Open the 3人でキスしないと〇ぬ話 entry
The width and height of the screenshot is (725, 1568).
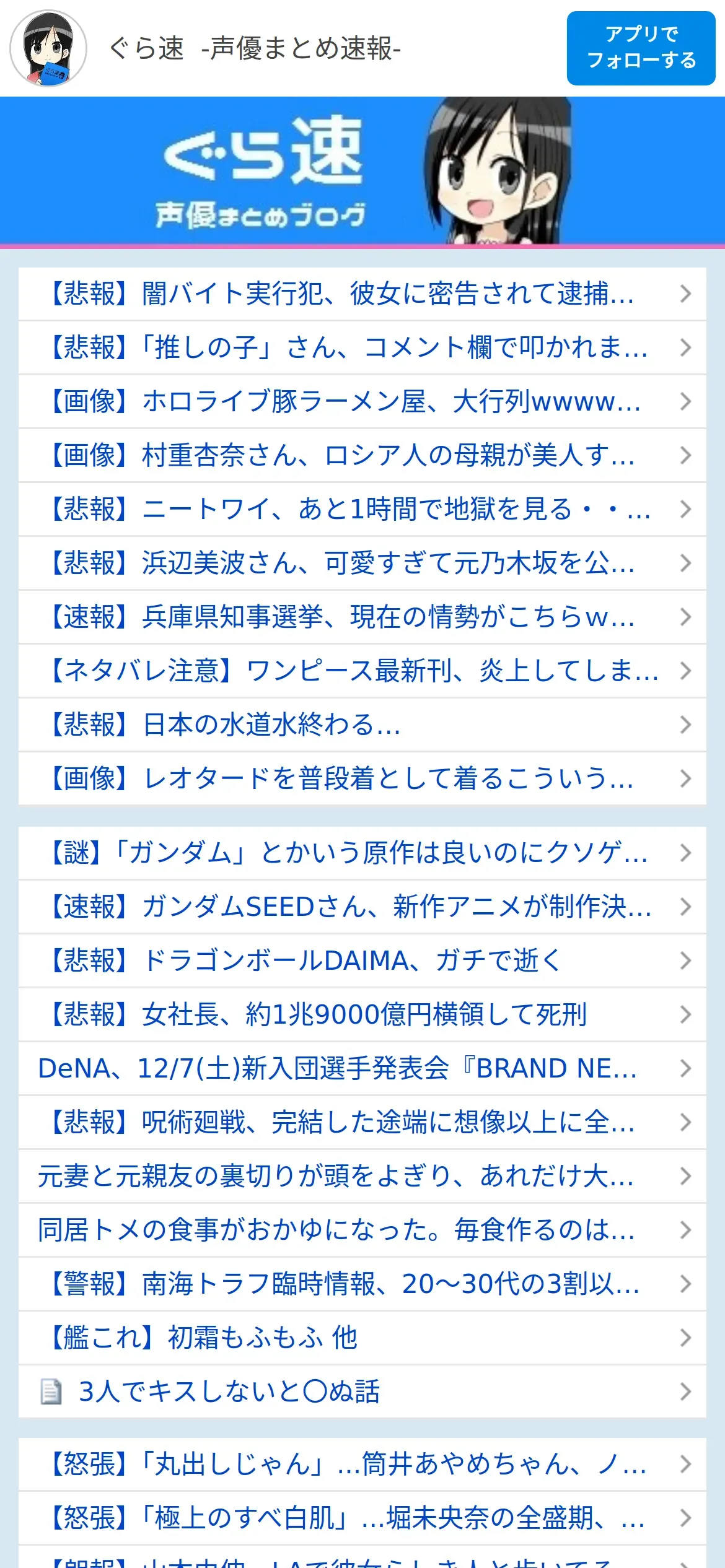click(362, 1392)
